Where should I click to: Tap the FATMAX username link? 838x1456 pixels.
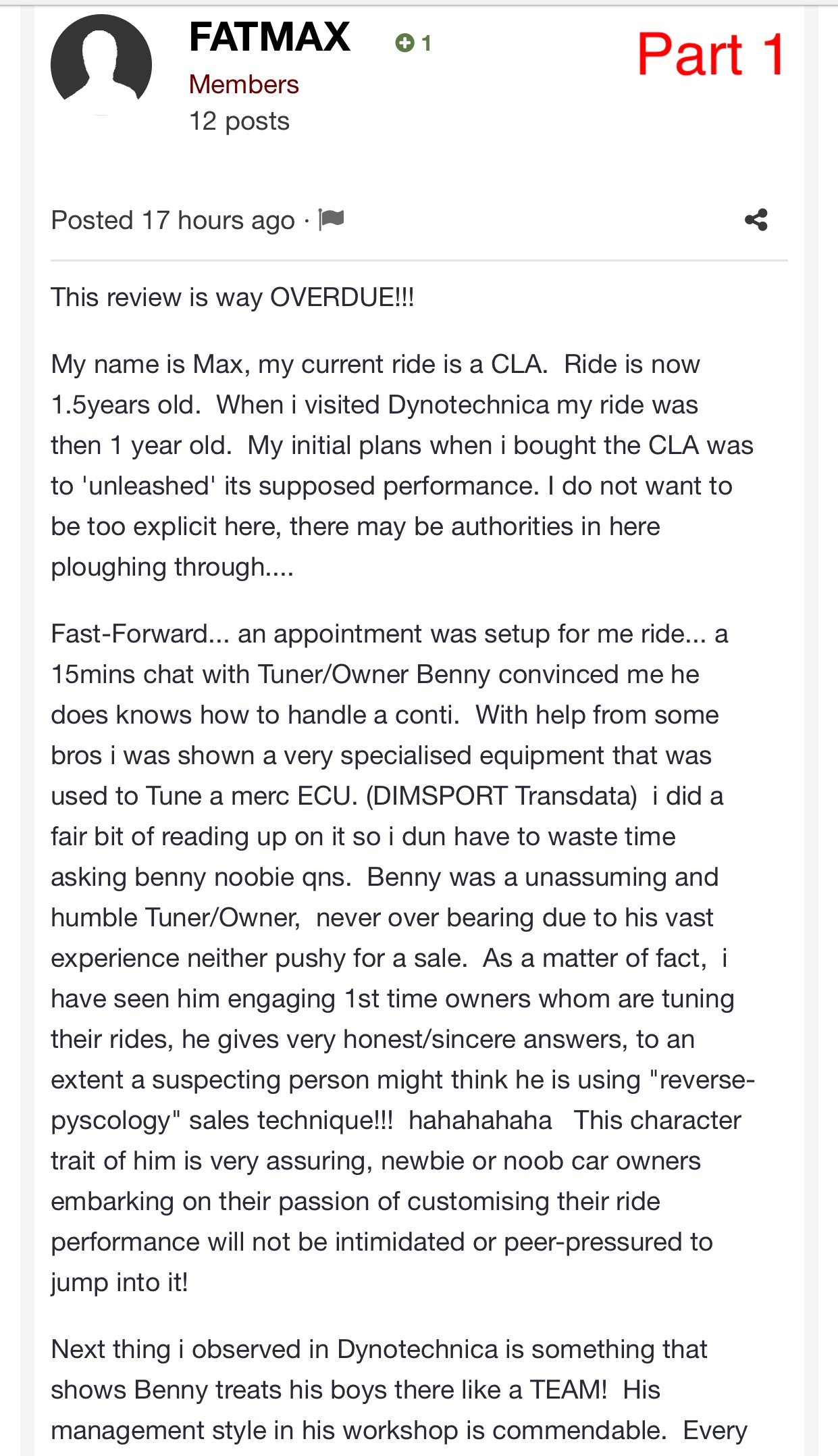pyautogui.click(x=269, y=37)
